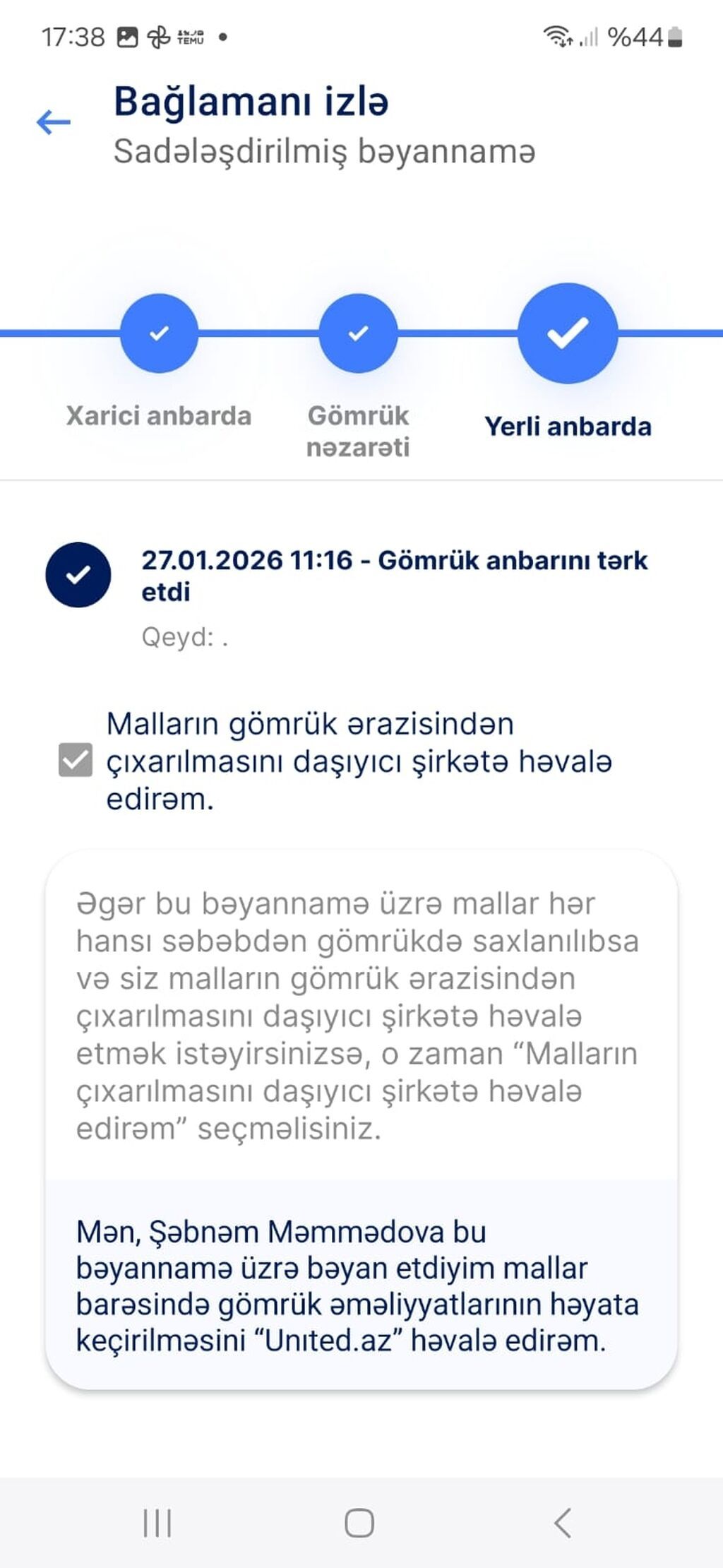The image size is (723, 1568).
Task: Select the 'Yerli anbarda' step
Action: 568,333
